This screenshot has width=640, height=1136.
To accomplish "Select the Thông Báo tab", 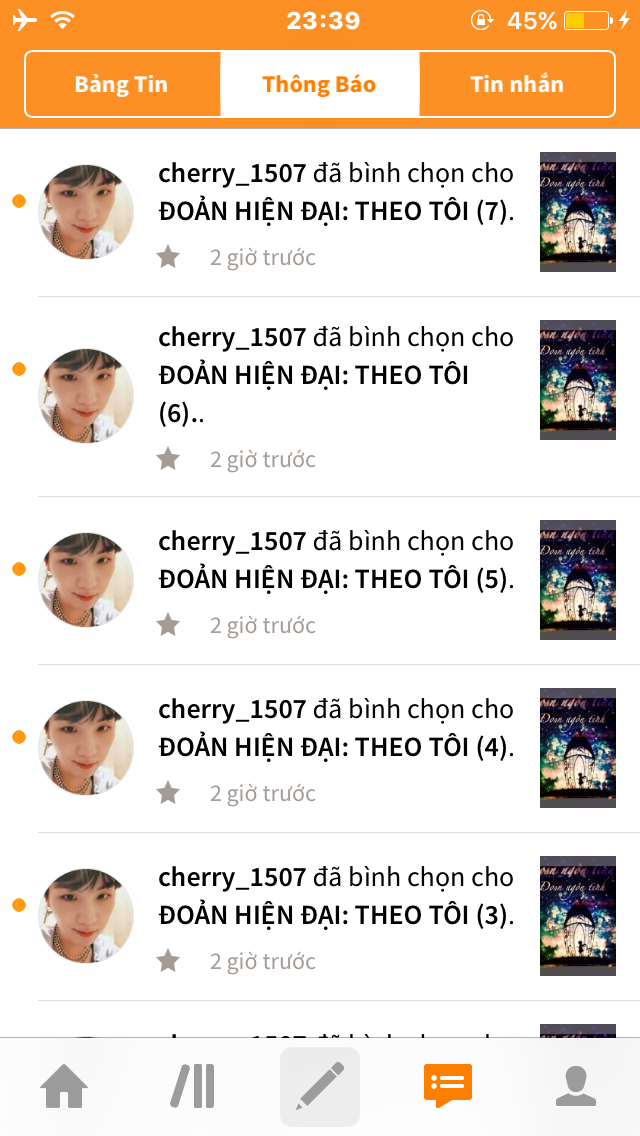I will point(319,84).
